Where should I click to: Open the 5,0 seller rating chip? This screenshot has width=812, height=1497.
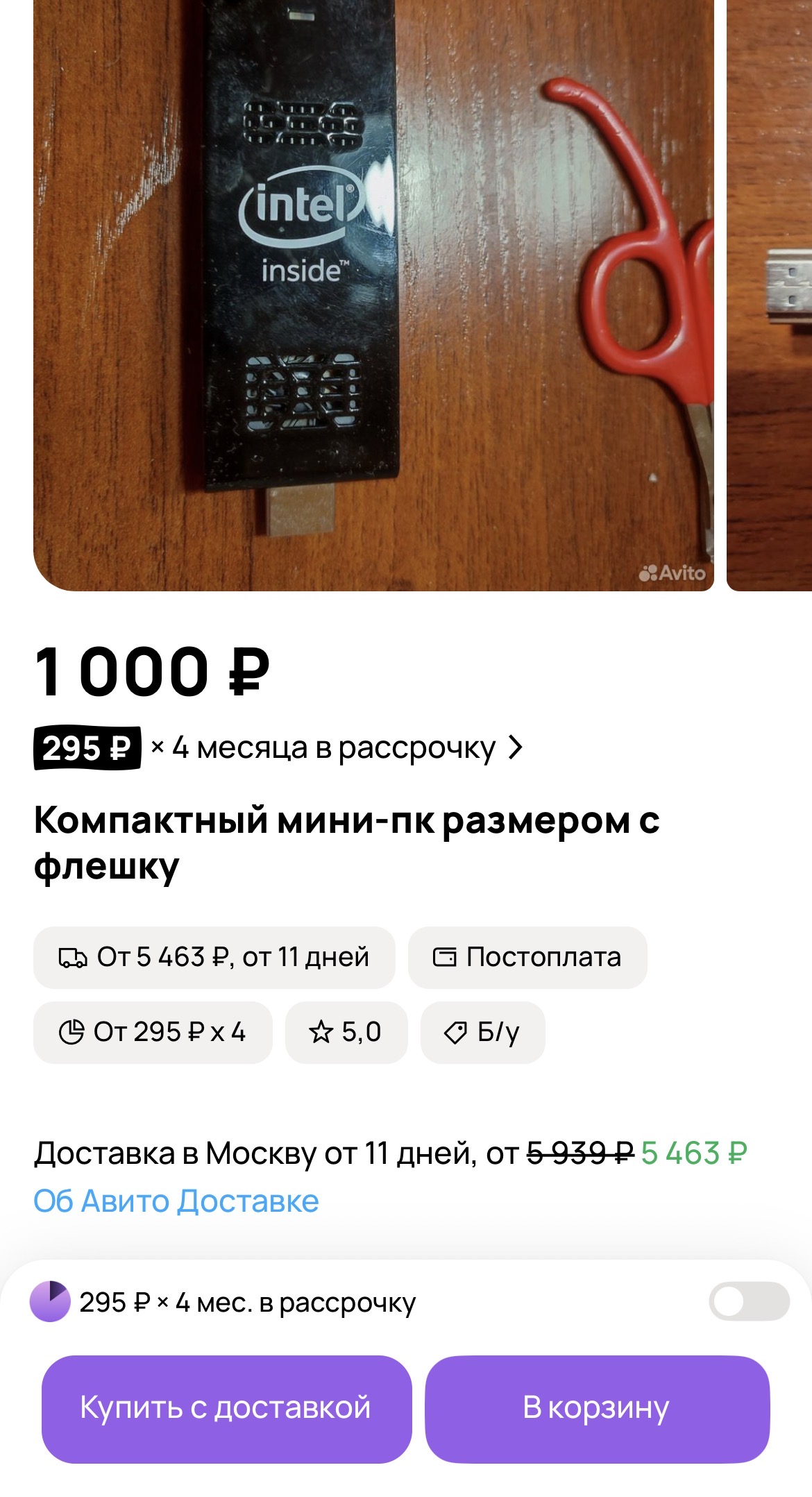point(346,1033)
